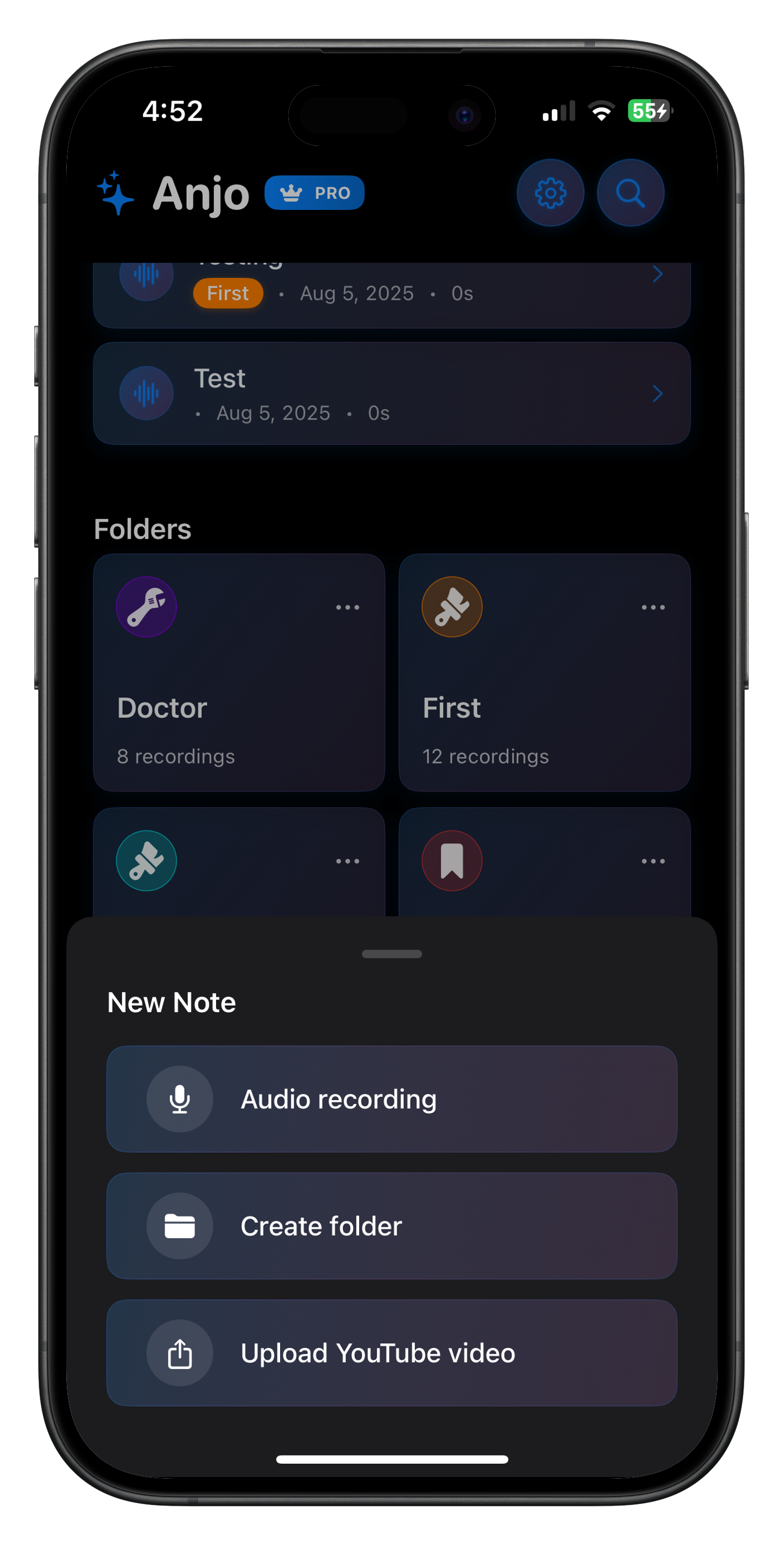Start a new audio recording
This screenshot has width=784, height=1545.
point(392,1099)
